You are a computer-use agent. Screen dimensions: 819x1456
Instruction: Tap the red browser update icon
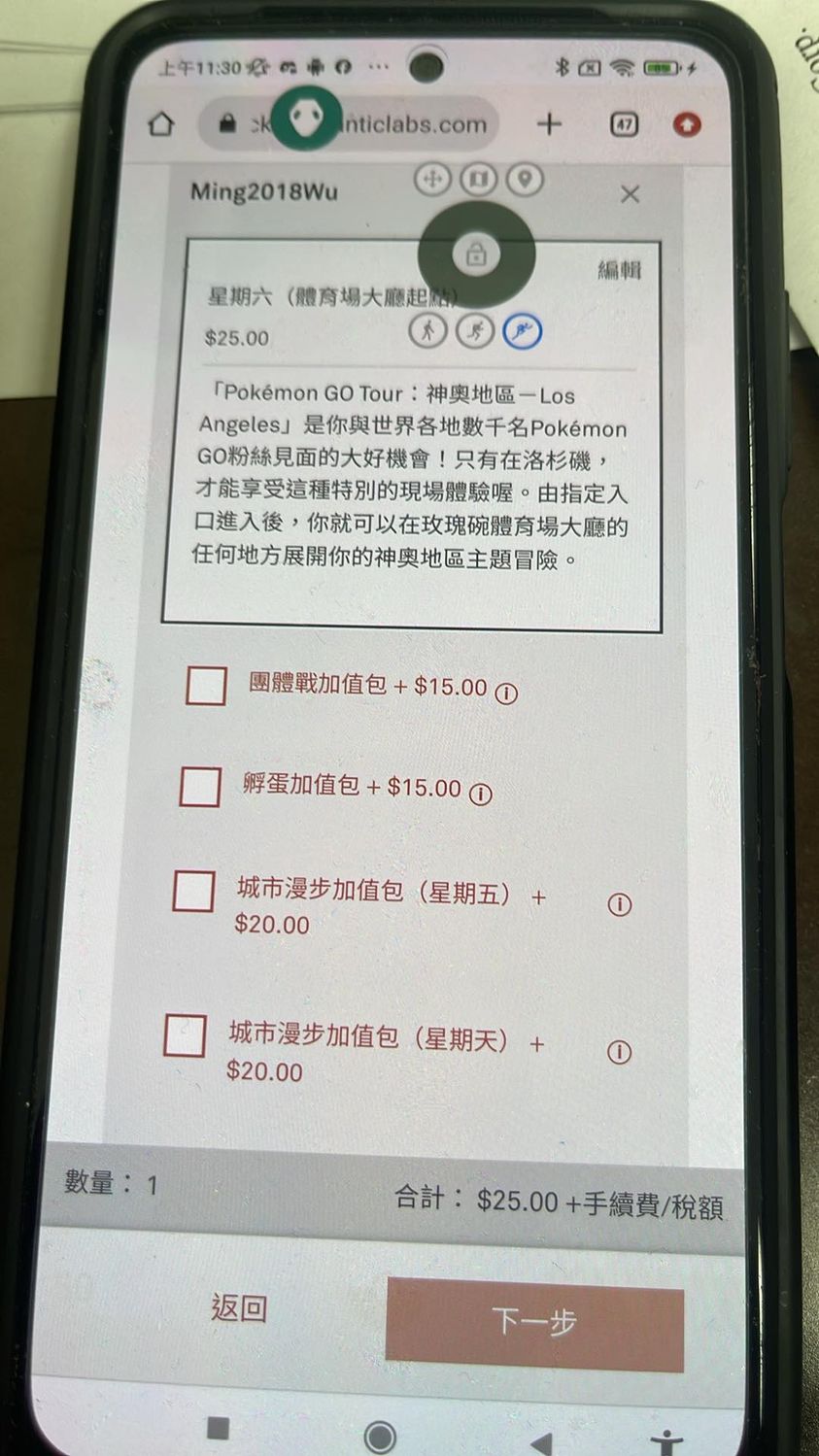(687, 124)
